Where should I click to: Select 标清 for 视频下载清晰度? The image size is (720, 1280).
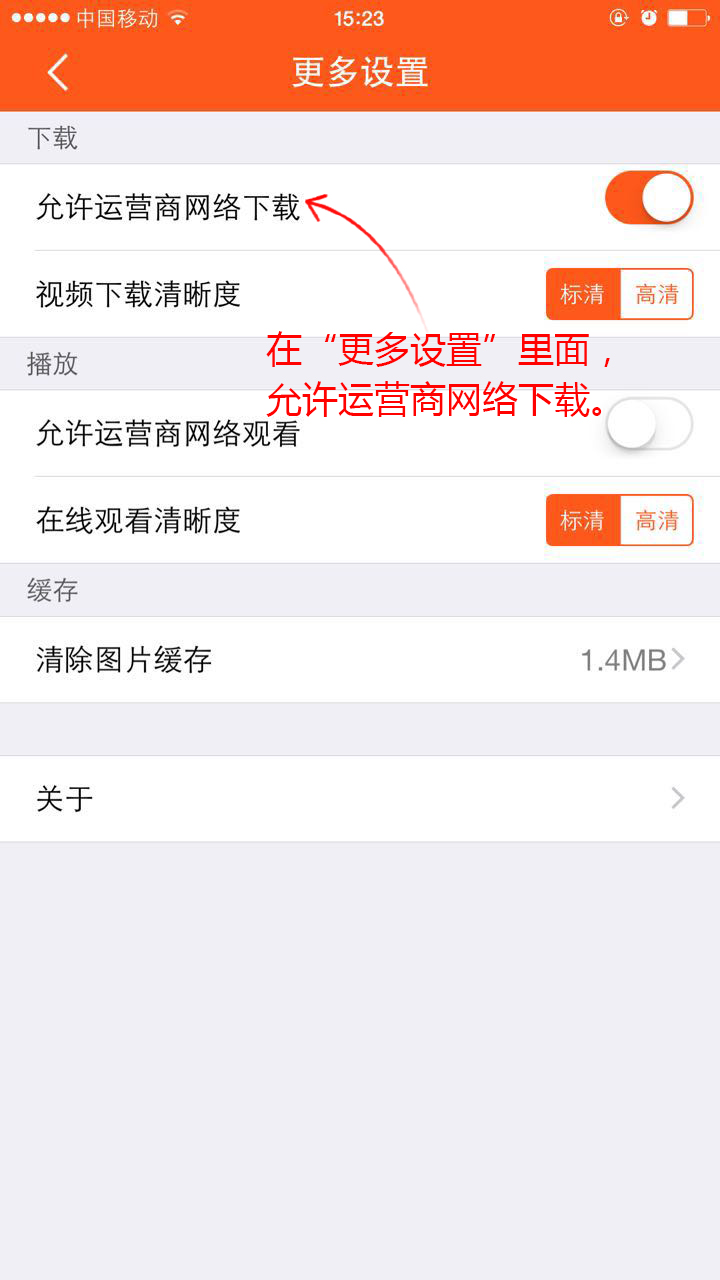tap(583, 294)
